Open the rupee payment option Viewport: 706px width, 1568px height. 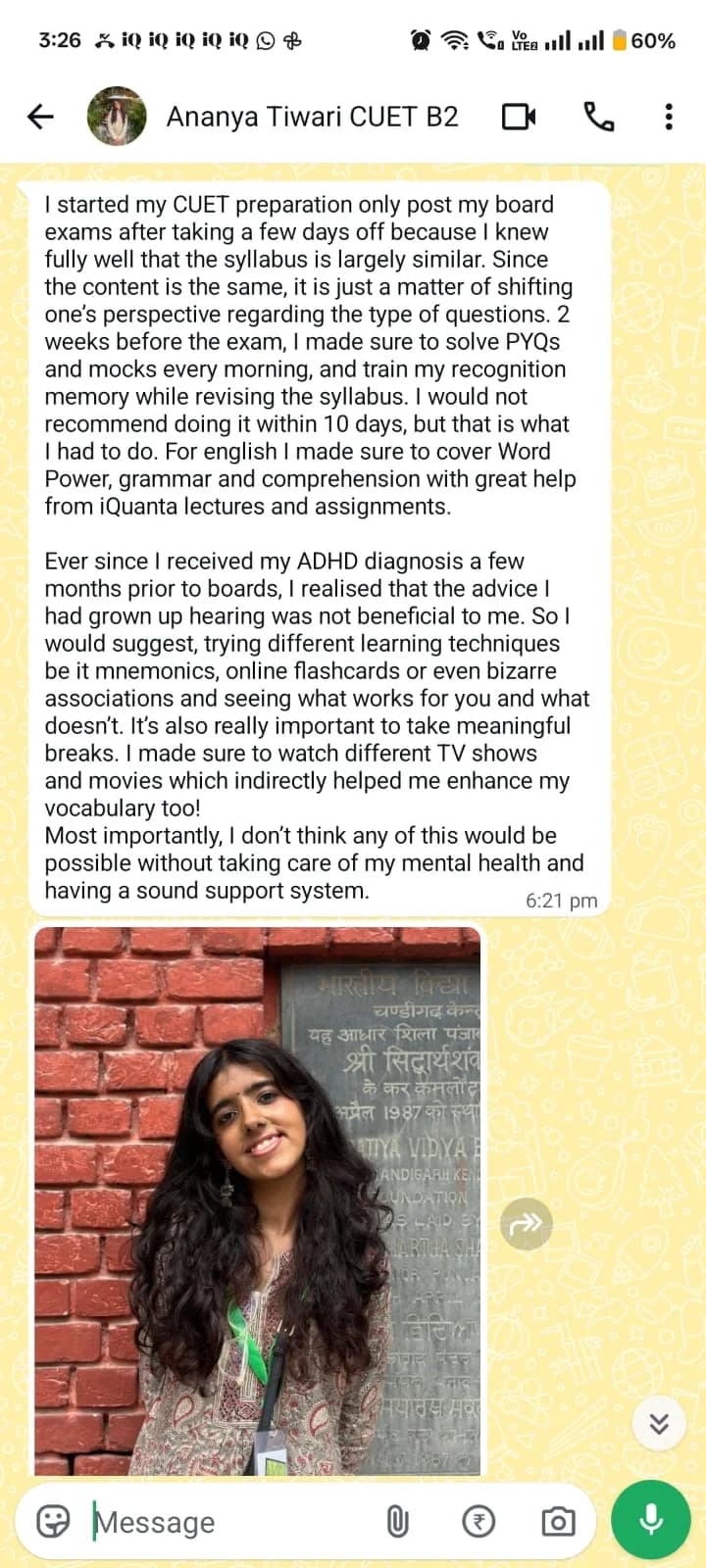[x=479, y=1521]
